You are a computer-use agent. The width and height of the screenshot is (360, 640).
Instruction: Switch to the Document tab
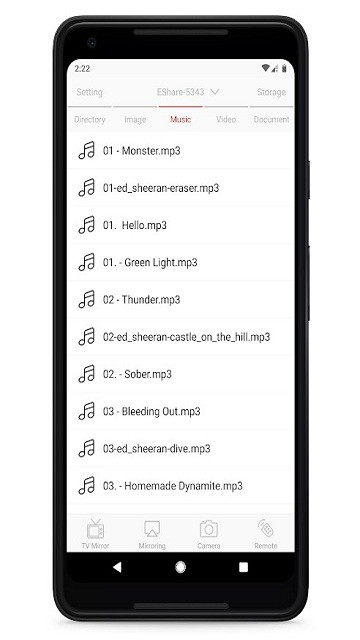(x=271, y=120)
